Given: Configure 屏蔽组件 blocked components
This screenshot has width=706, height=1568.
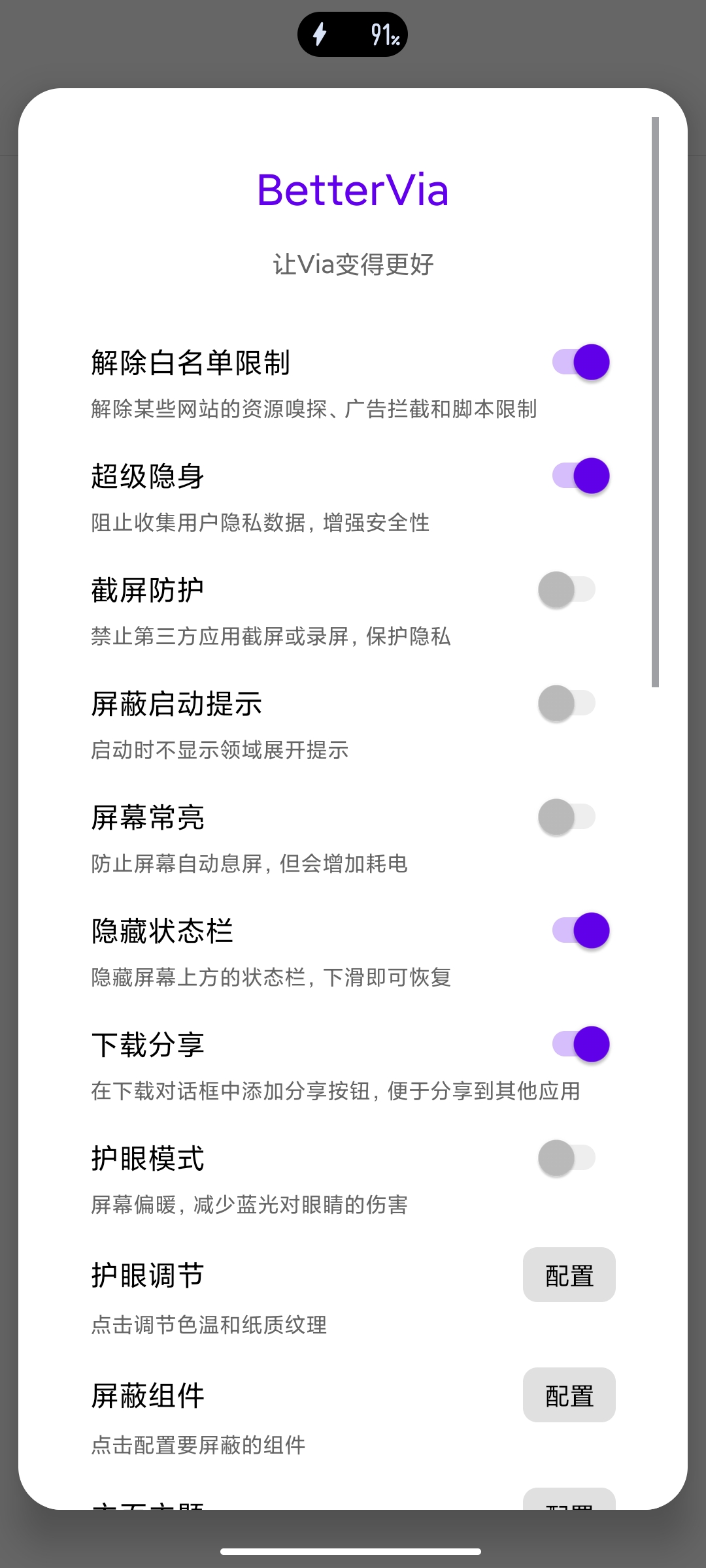Looking at the screenshot, I should click(569, 1395).
